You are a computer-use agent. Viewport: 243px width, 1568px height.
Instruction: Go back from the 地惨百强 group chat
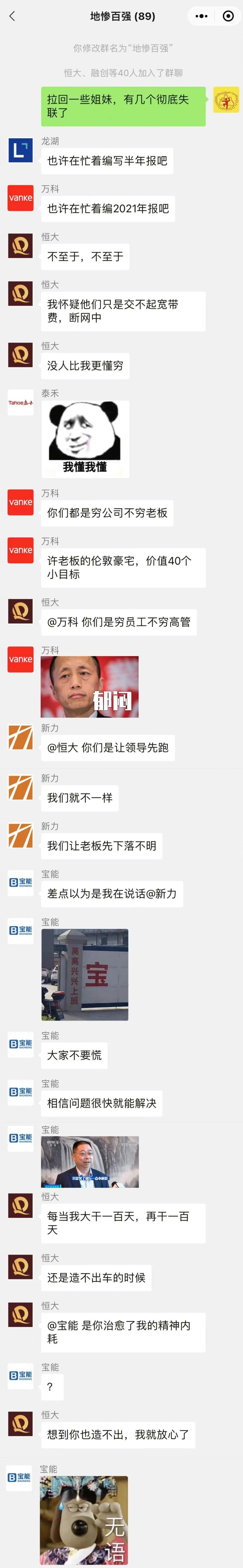point(12,16)
